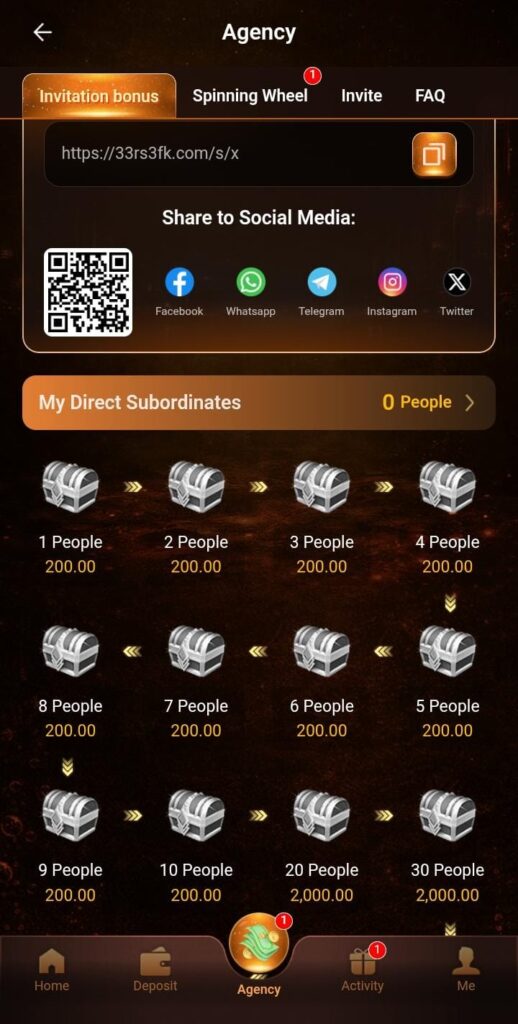Share the link via Telegram

pyautogui.click(x=321, y=292)
